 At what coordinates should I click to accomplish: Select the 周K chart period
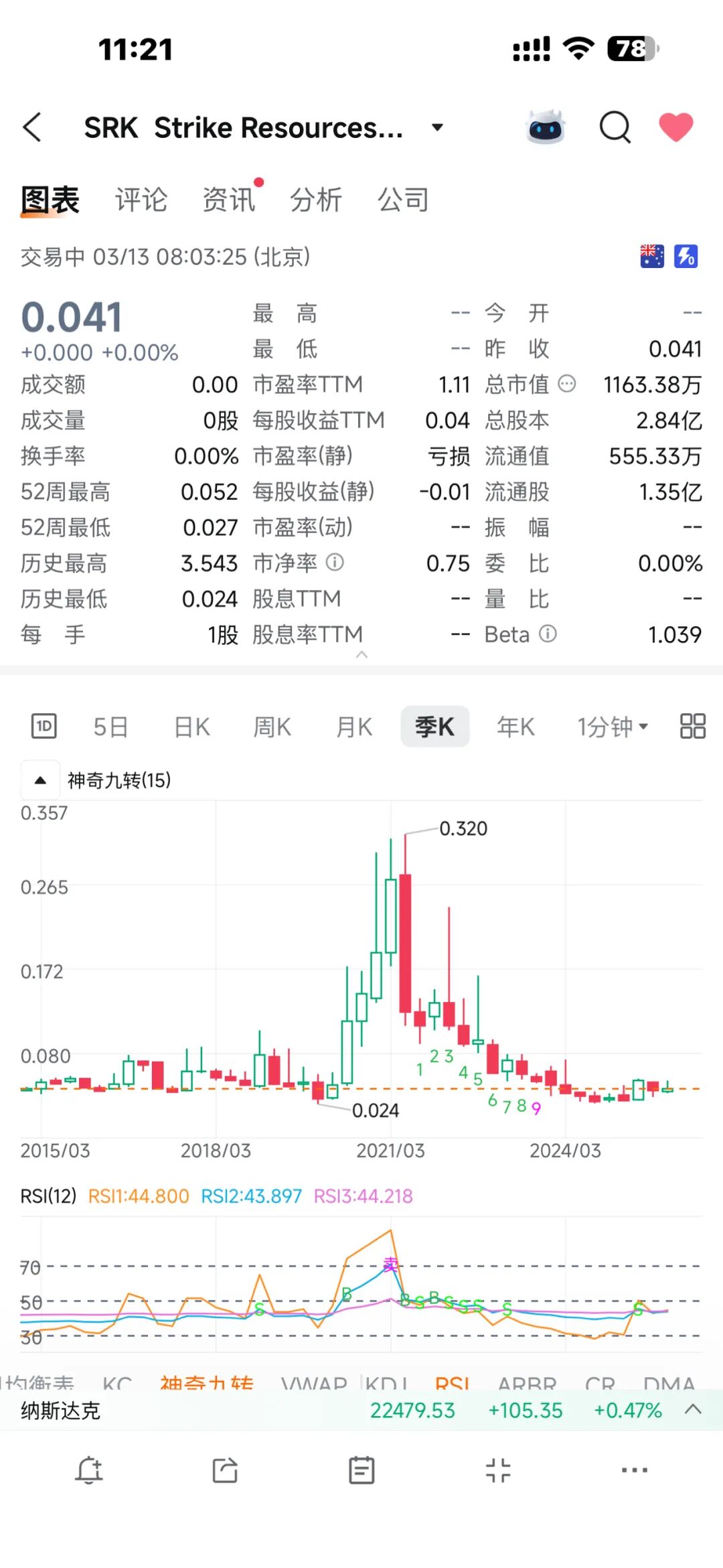(272, 727)
